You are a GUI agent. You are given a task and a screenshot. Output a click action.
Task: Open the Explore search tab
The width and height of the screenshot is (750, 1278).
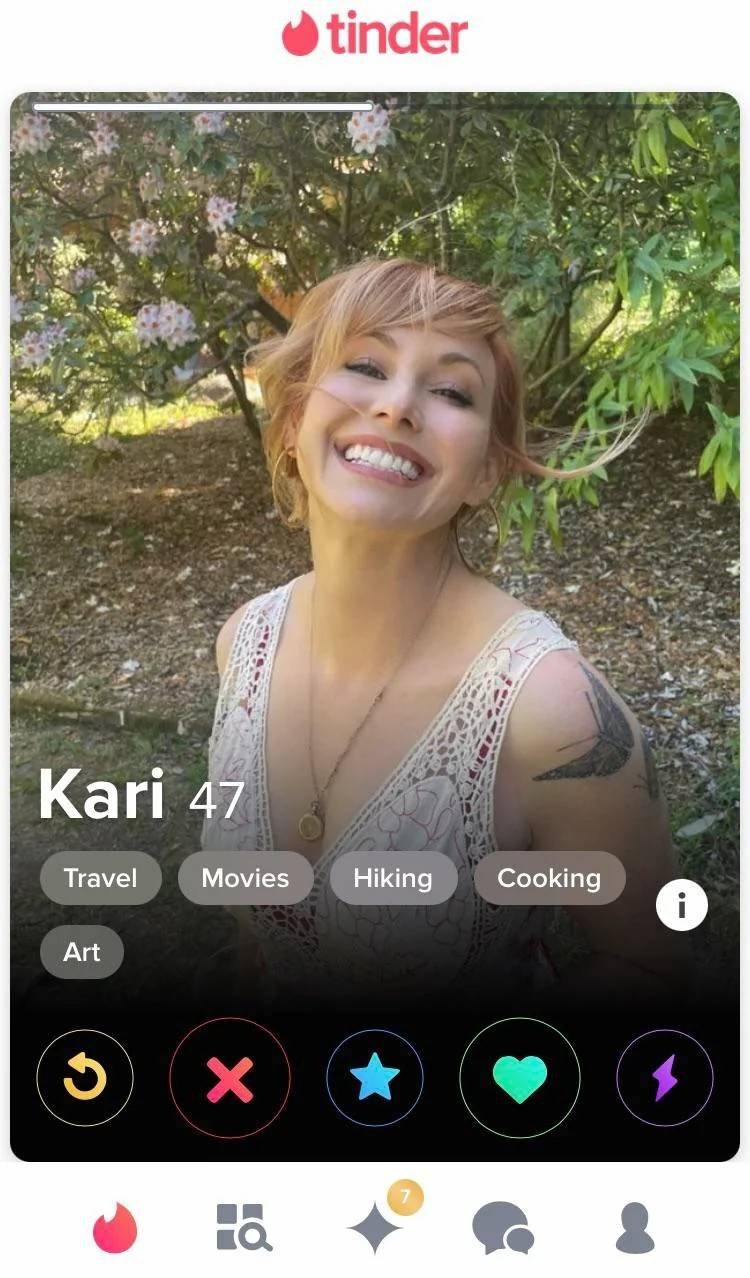[x=244, y=1228]
